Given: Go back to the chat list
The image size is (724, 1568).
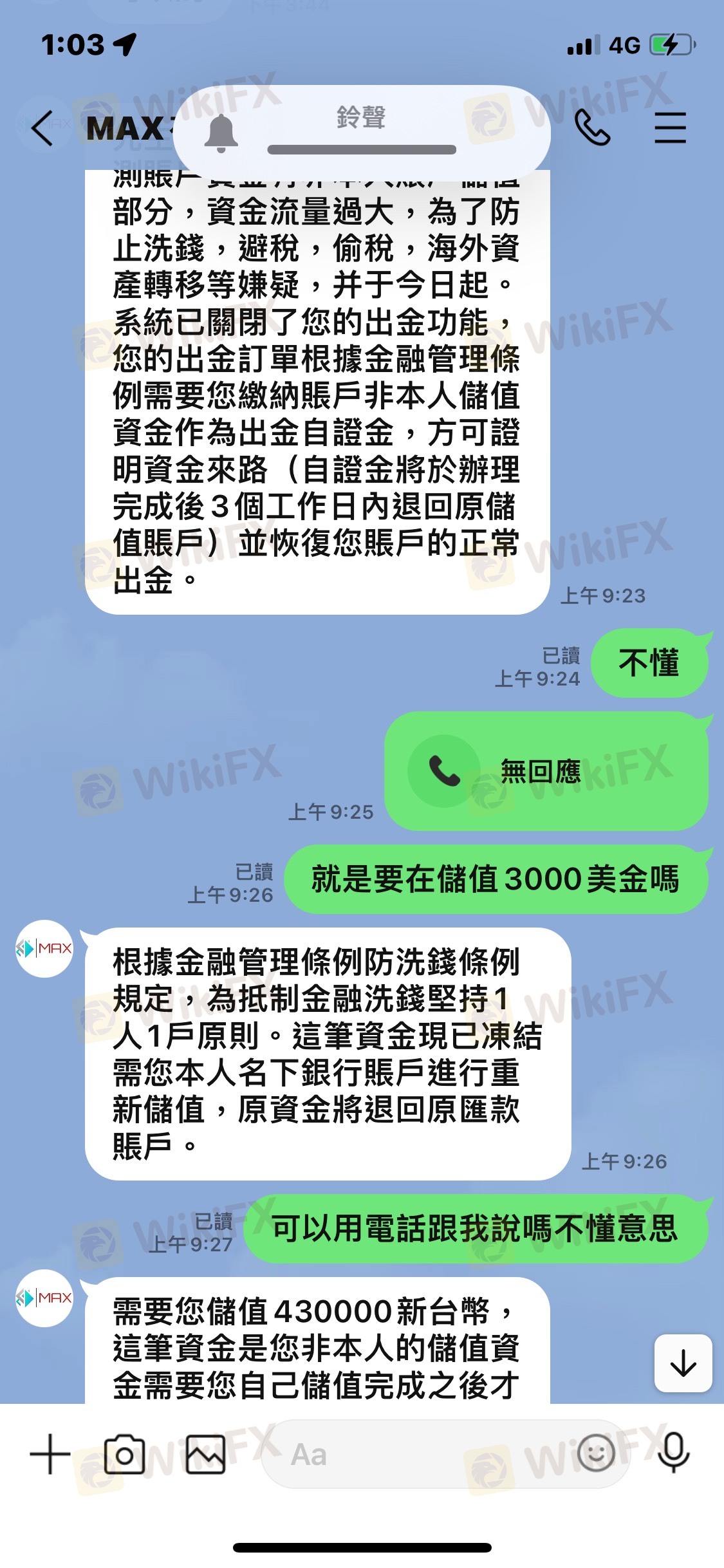Looking at the screenshot, I should pyautogui.click(x=42, y=127).
